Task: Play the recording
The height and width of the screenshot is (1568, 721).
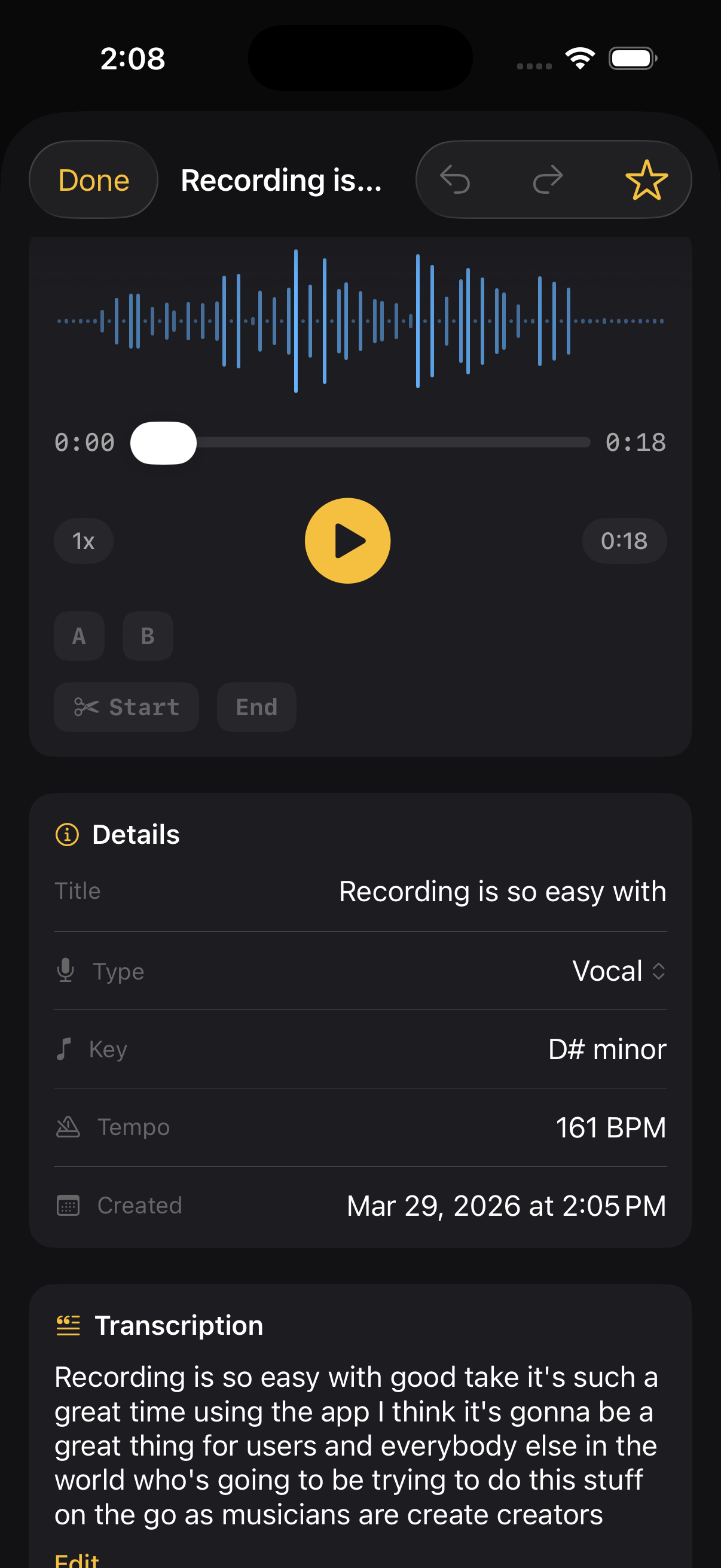Action: coord(347,541)
